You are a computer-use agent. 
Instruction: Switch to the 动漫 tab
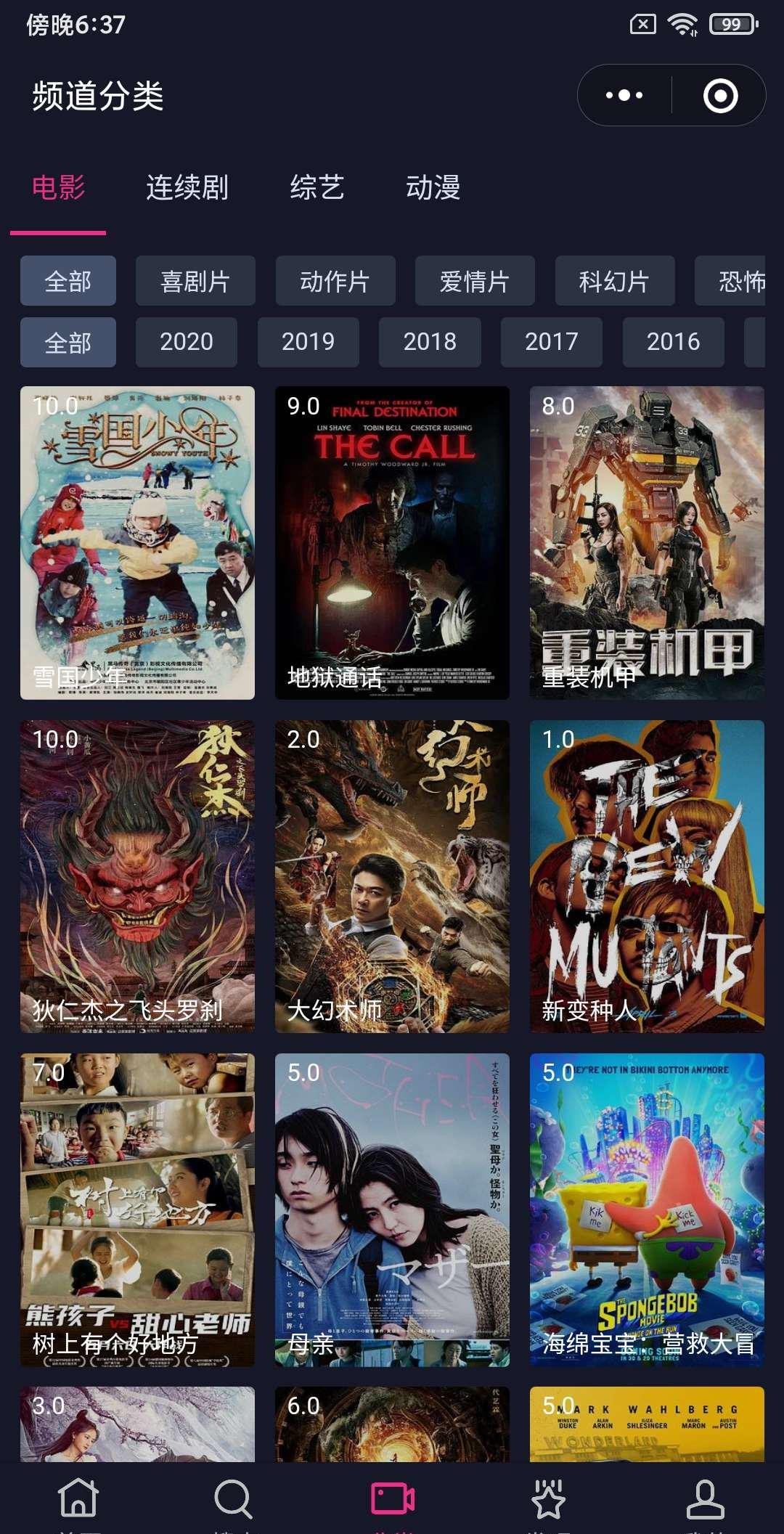(433, 187)
